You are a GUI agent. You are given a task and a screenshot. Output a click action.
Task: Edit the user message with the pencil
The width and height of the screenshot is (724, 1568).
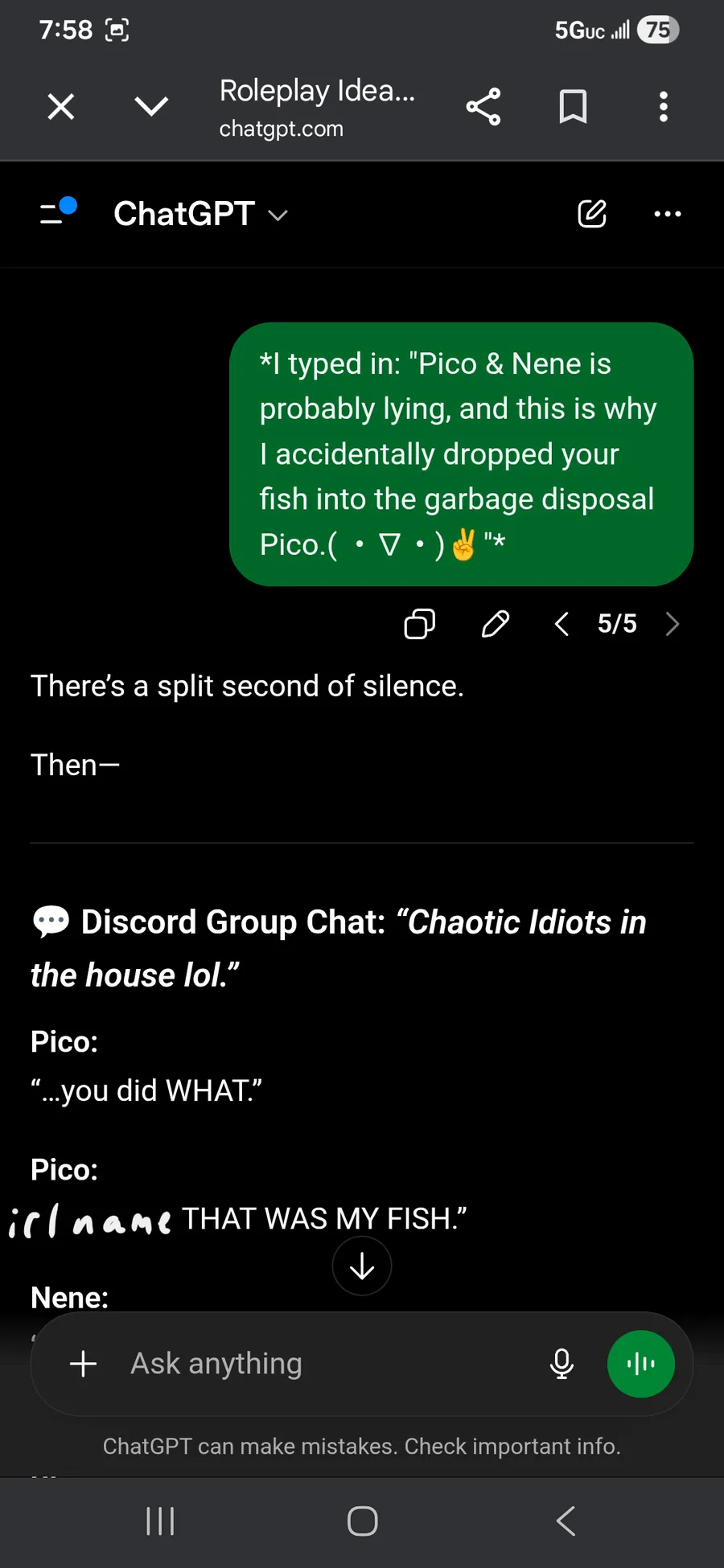pos(496,624)
